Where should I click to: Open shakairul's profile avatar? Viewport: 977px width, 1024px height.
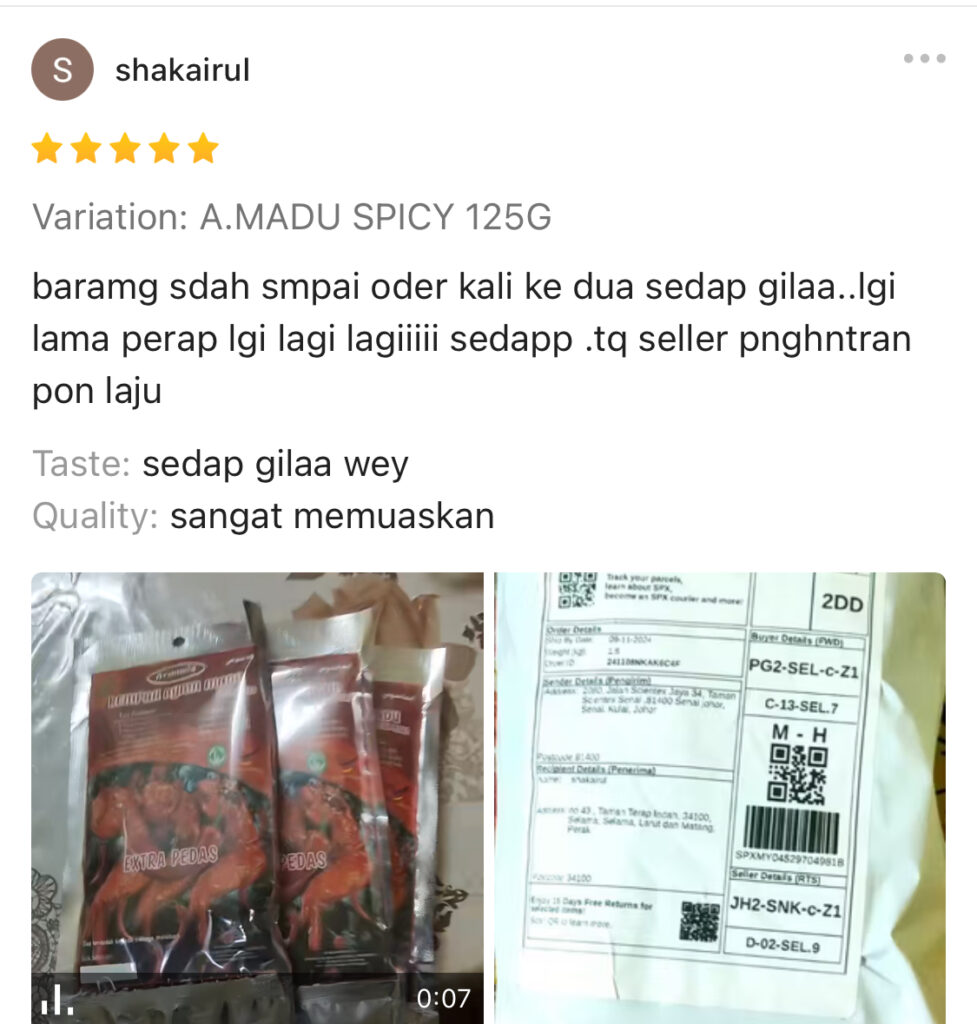pyautogui.click(x=62, y=70)
